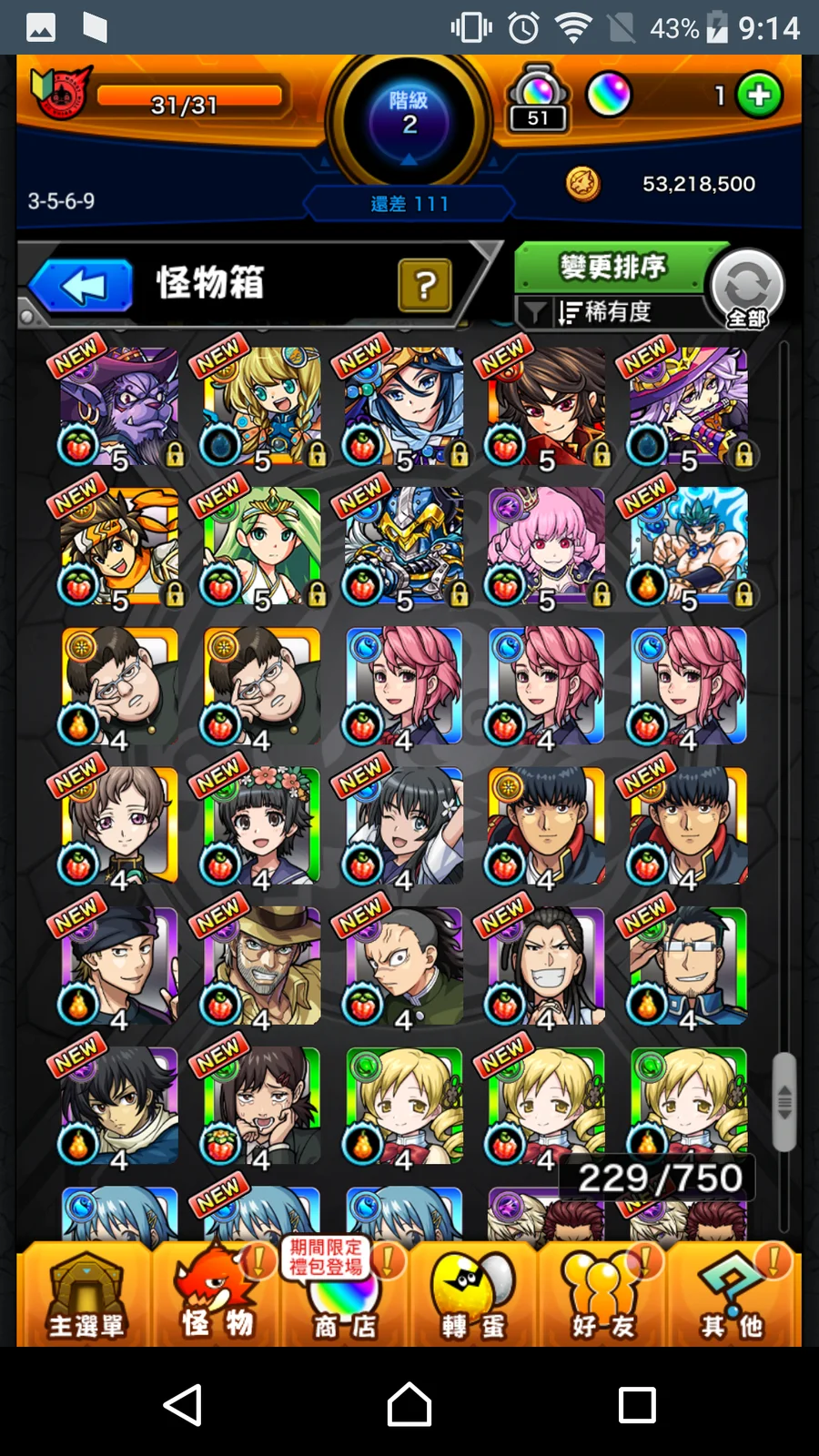Switch to the 怪物 tab
The height and width of the screenshot is (1456, 819).
click(217, 1296)
